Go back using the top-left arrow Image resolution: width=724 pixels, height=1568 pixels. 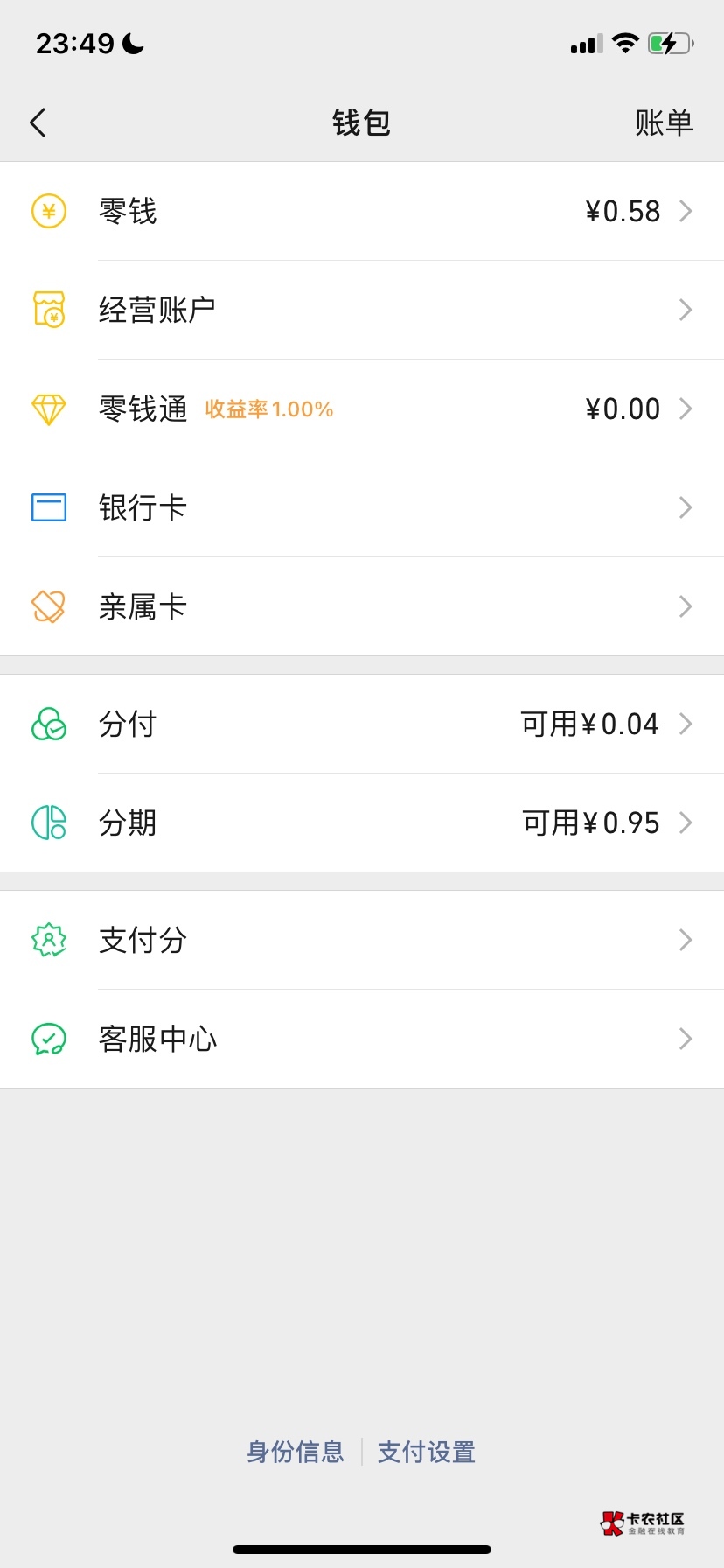(x=38, y=122)
